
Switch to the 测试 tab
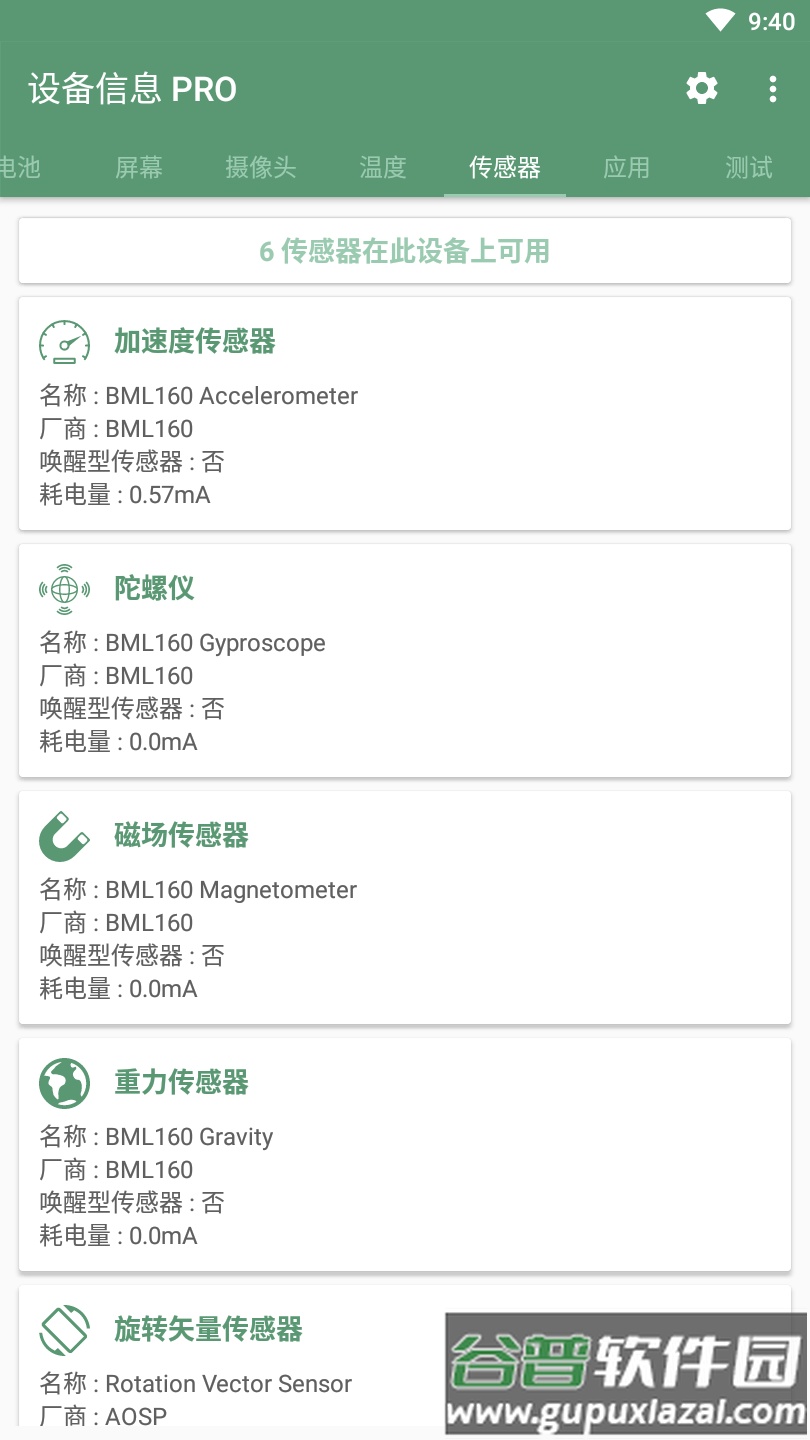click(746, 168)
